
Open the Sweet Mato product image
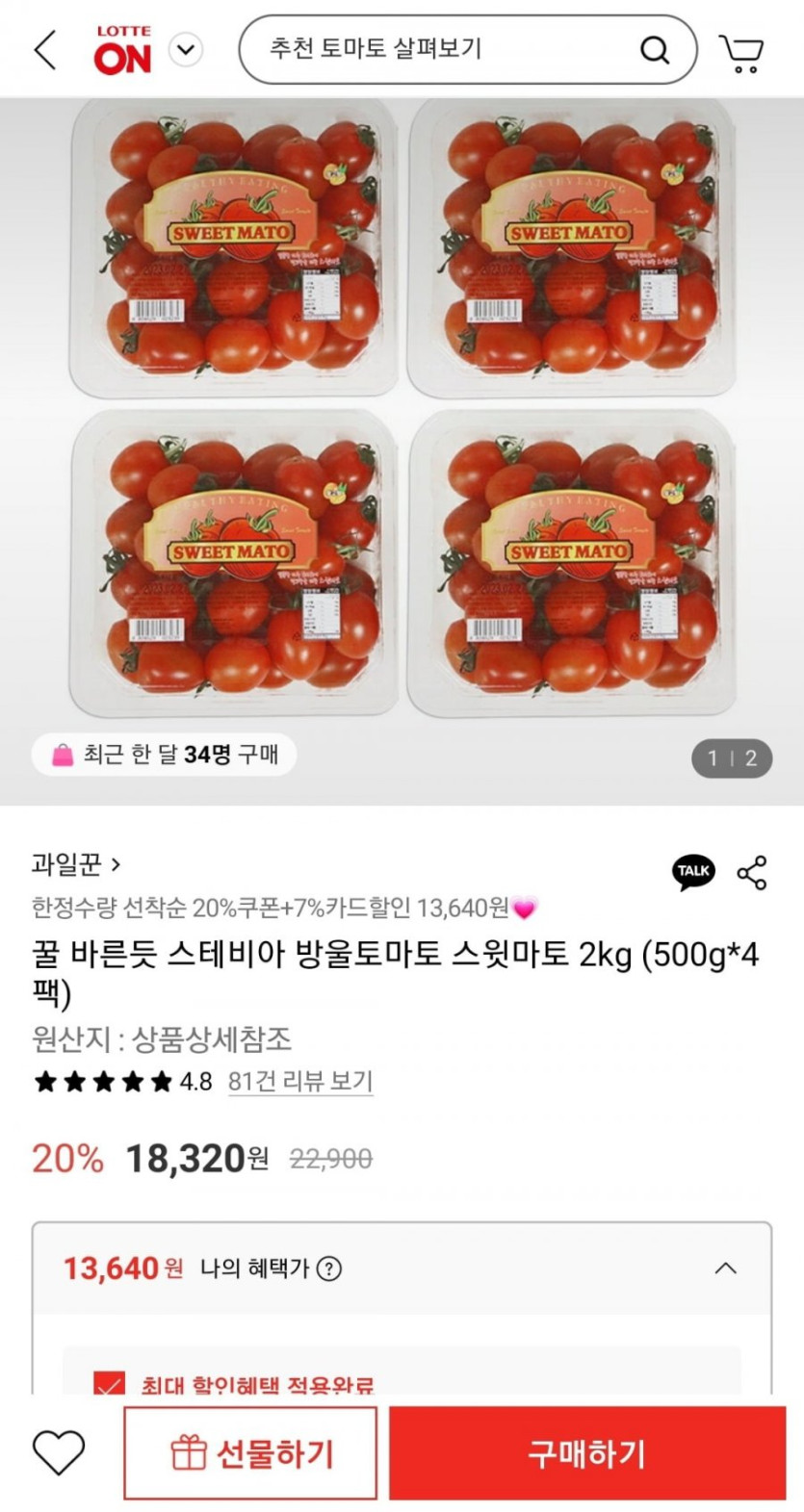[x=402, y=409]
